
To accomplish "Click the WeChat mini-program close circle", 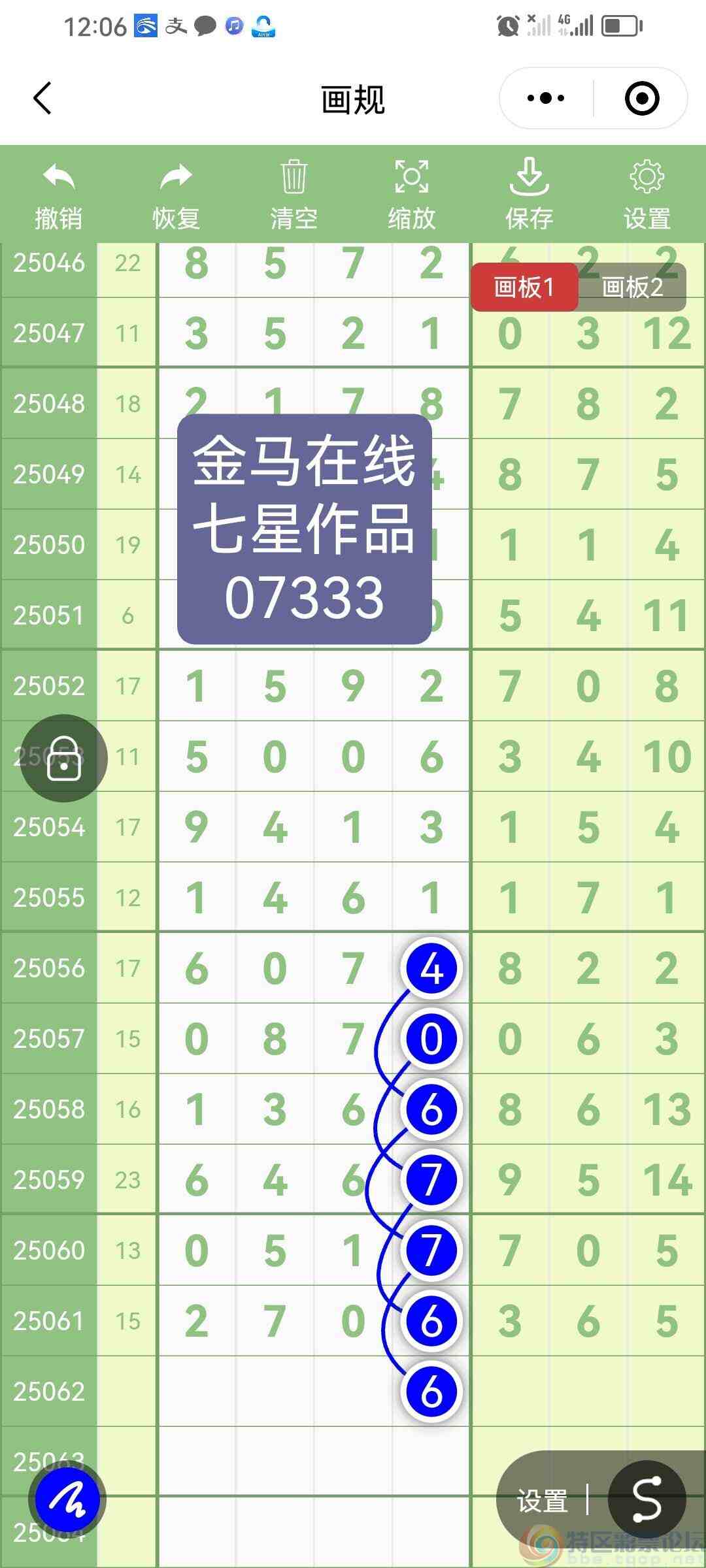I will [x=641, y=97].
